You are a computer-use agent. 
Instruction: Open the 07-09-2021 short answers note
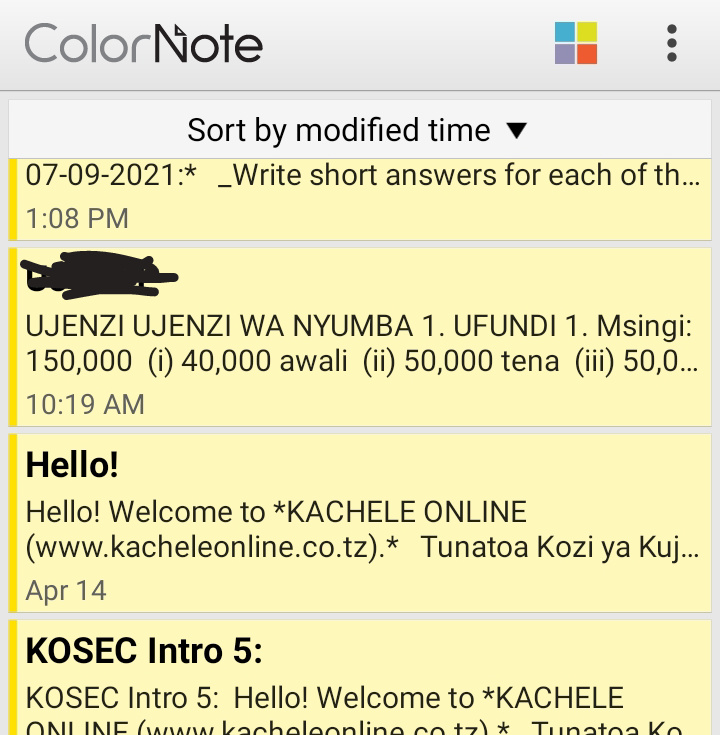point(360,200)
